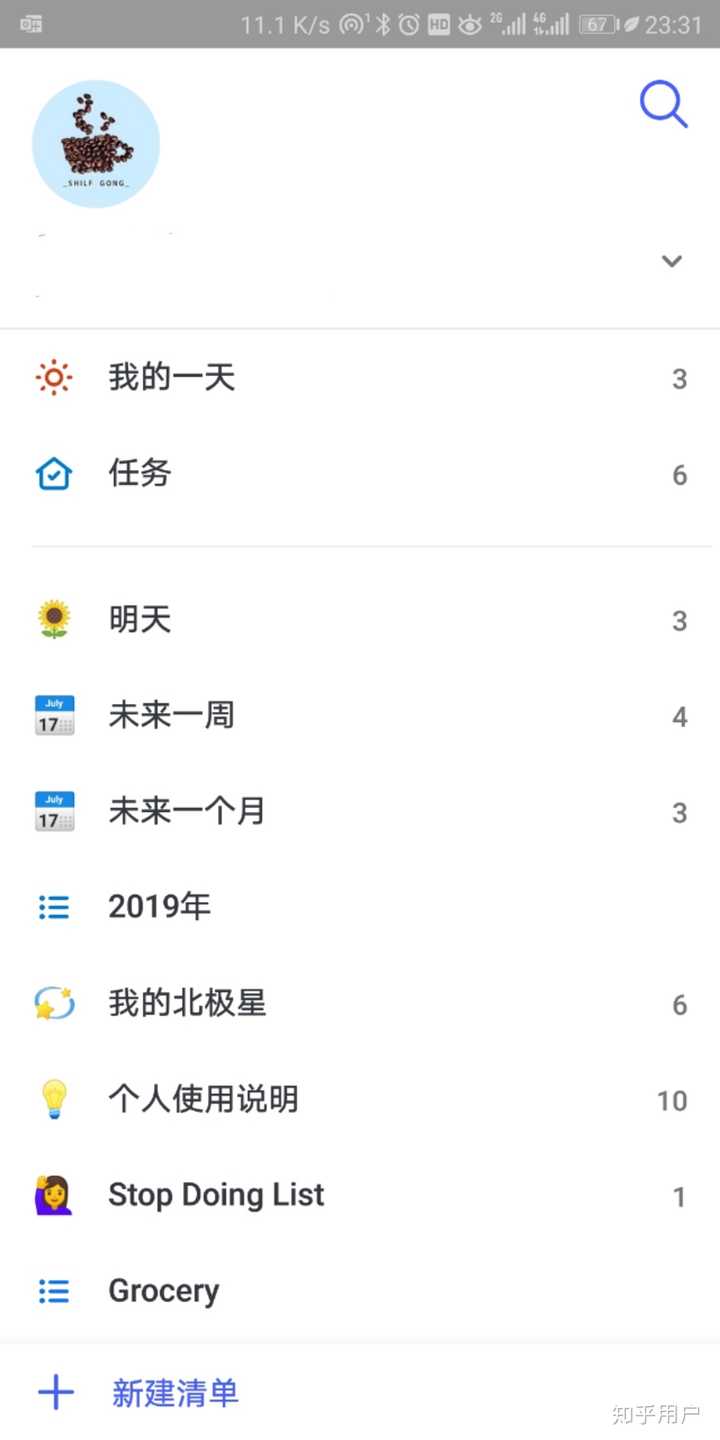The width and height of the screenshot is (720, 1440).
Task: Click the sunflower icon for 明天
Action: pyautogui.click(x=54, y=619)
